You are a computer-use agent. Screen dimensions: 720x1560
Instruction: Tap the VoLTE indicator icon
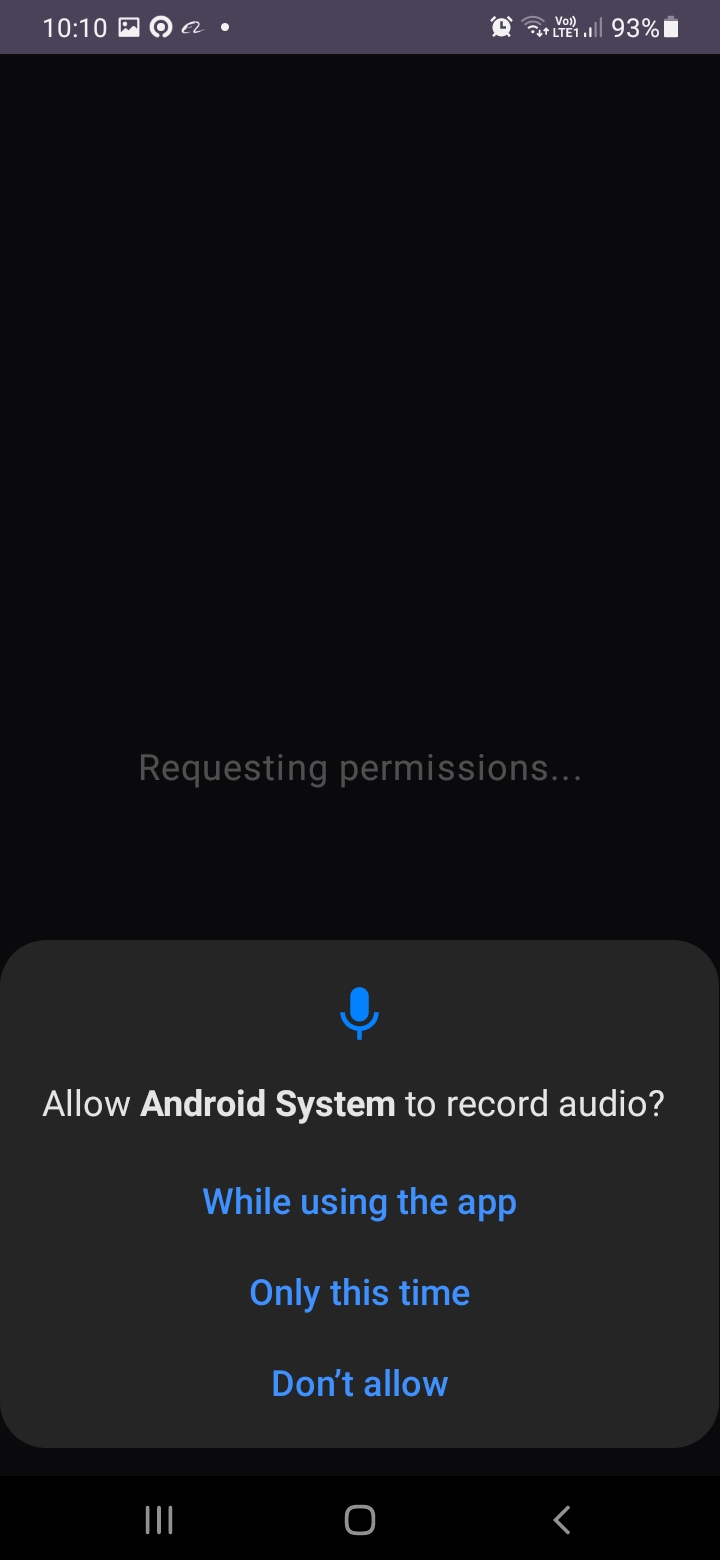click(566, 27)
